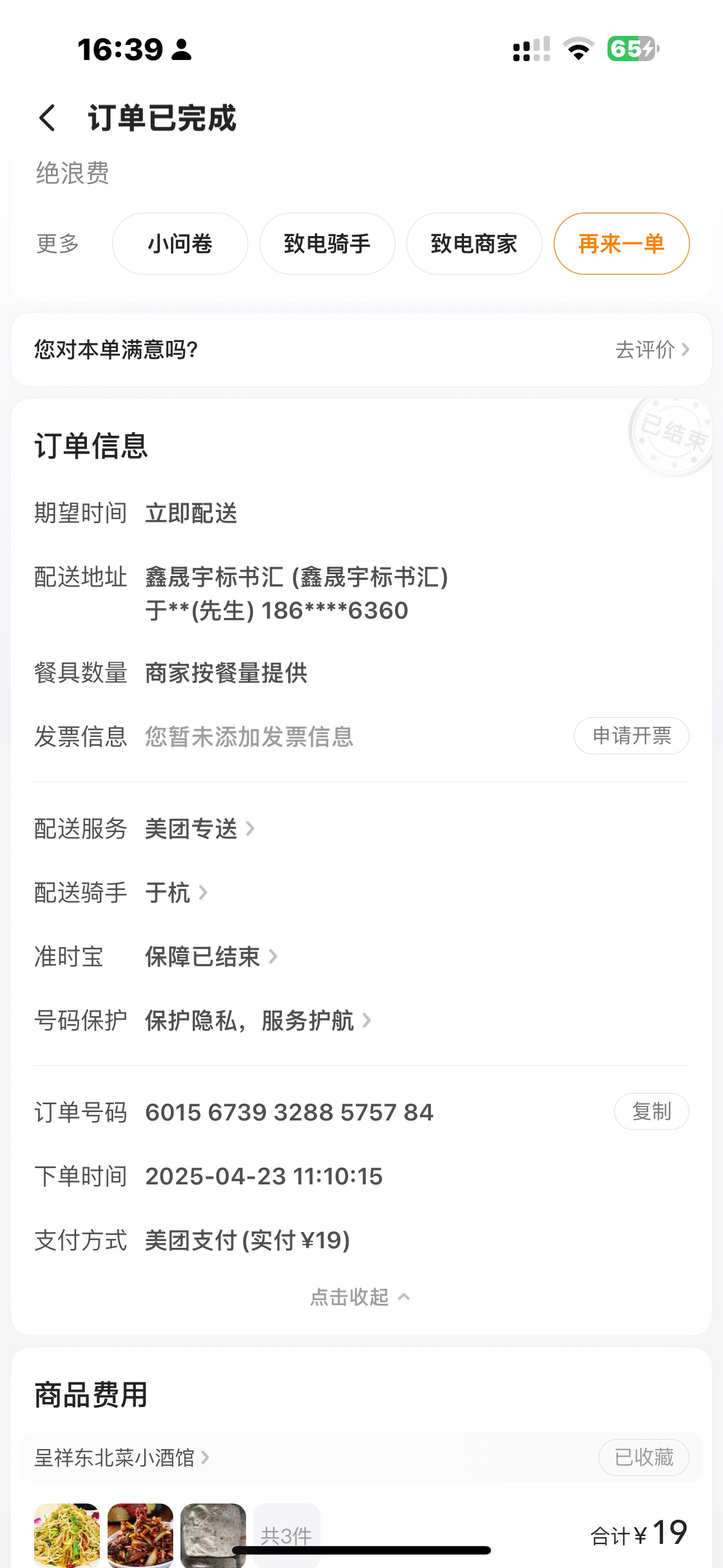Open 准时宝 guarantee details

click(211, 957)
